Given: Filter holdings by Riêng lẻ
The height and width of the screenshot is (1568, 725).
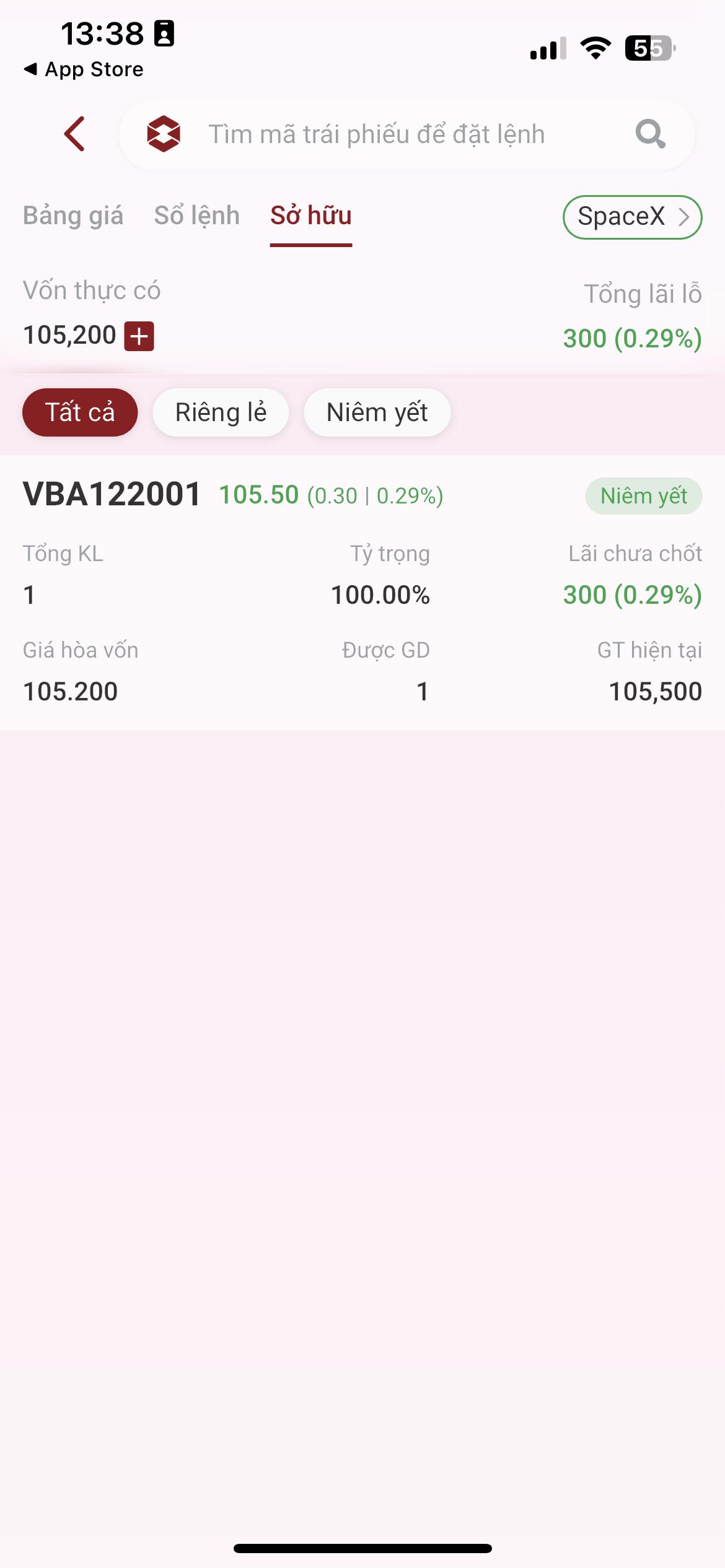Looking at the screenshot, I should (221, 412).
